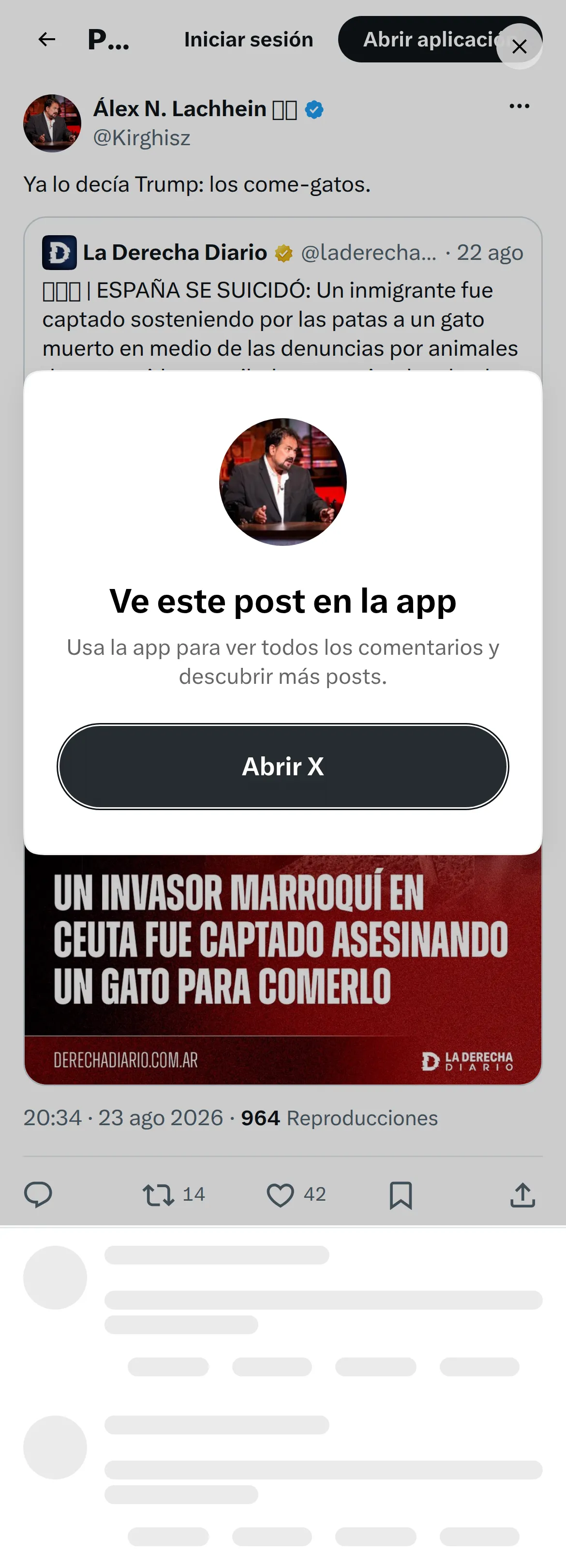Tap Iniciar sesión
Viewport: 566px width, 1568px height.
click(248, 40)
